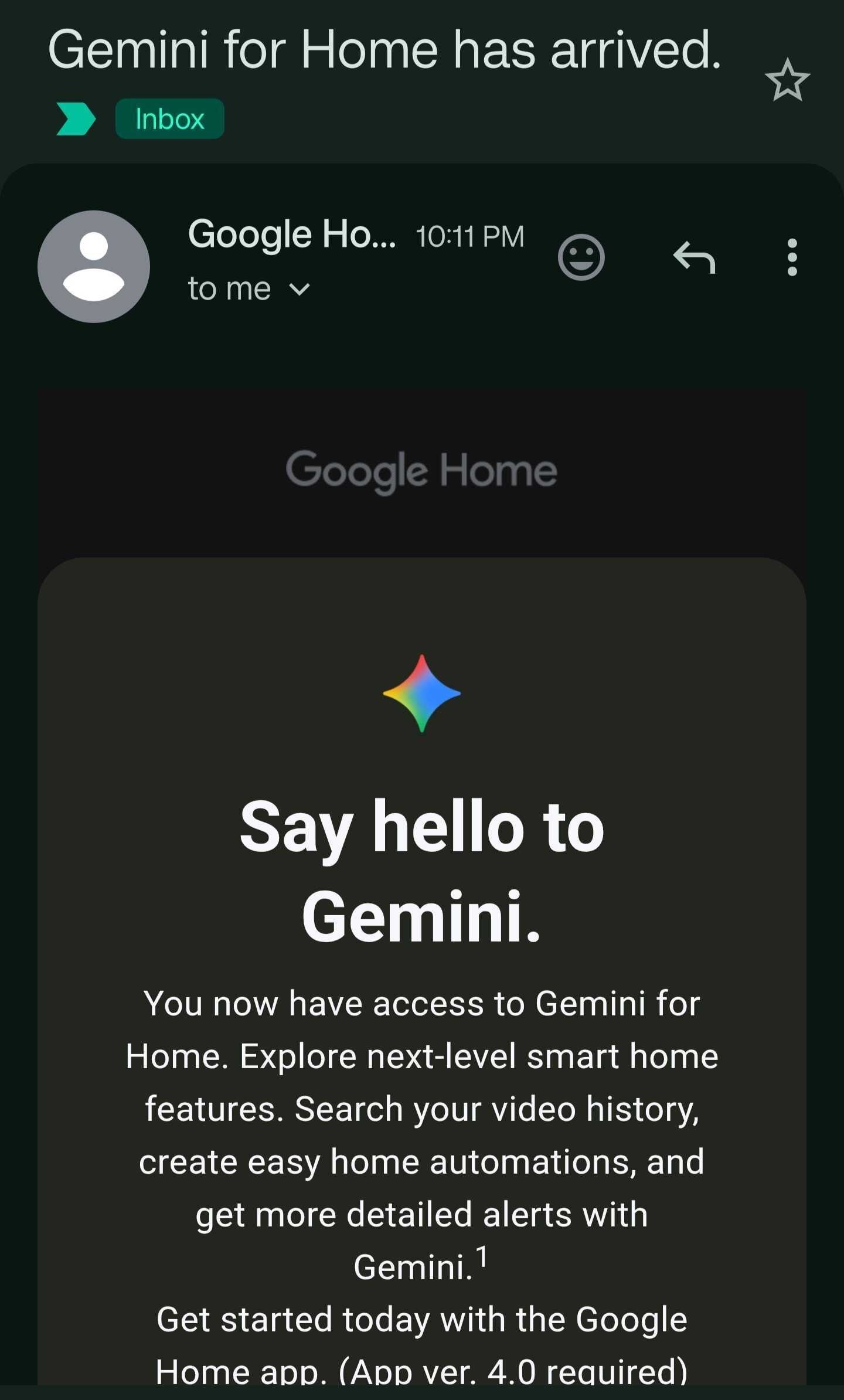Star this Gemini for Home email

coord(787,80)
